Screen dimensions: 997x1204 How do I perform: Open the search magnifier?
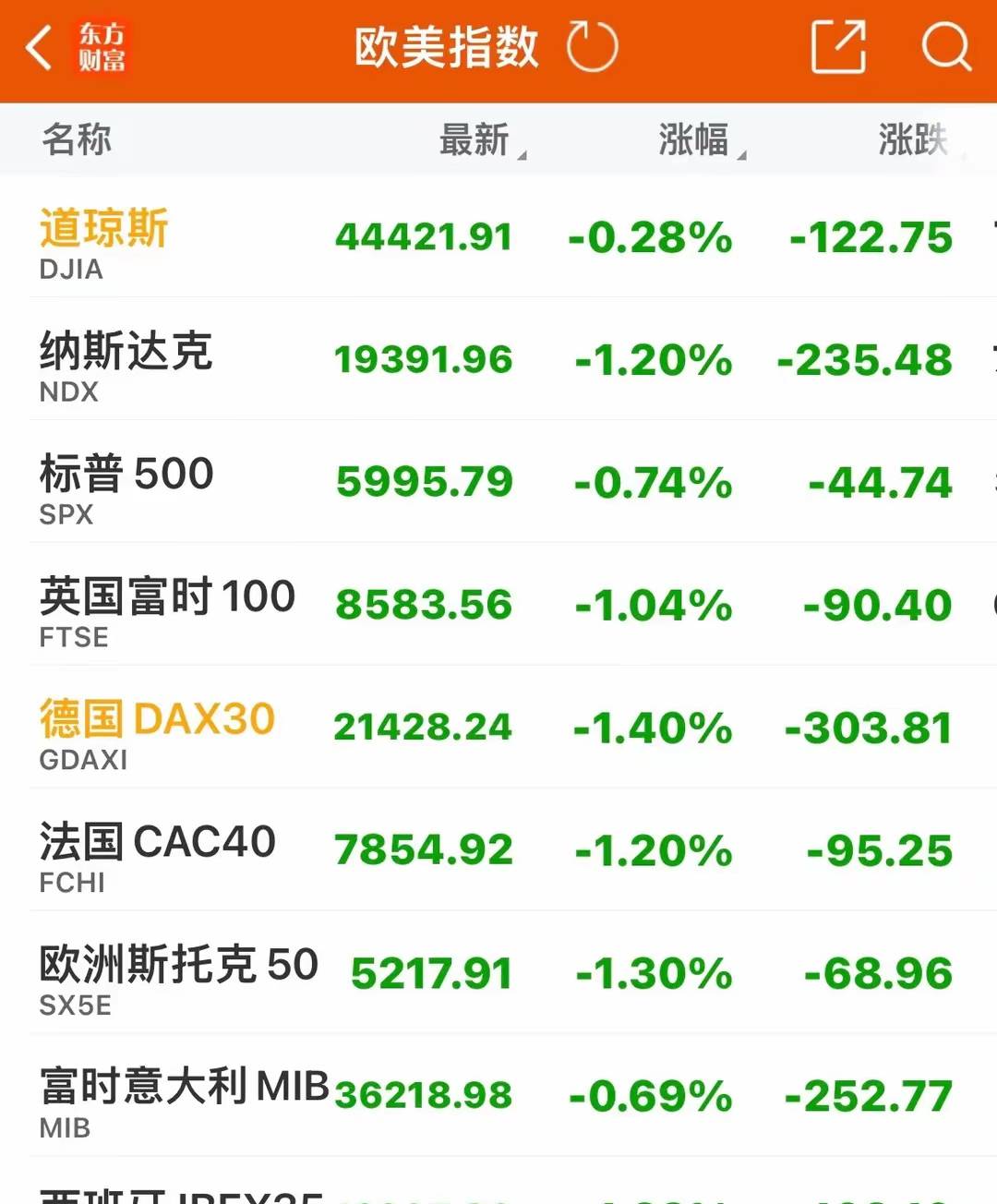pos(945,48)
